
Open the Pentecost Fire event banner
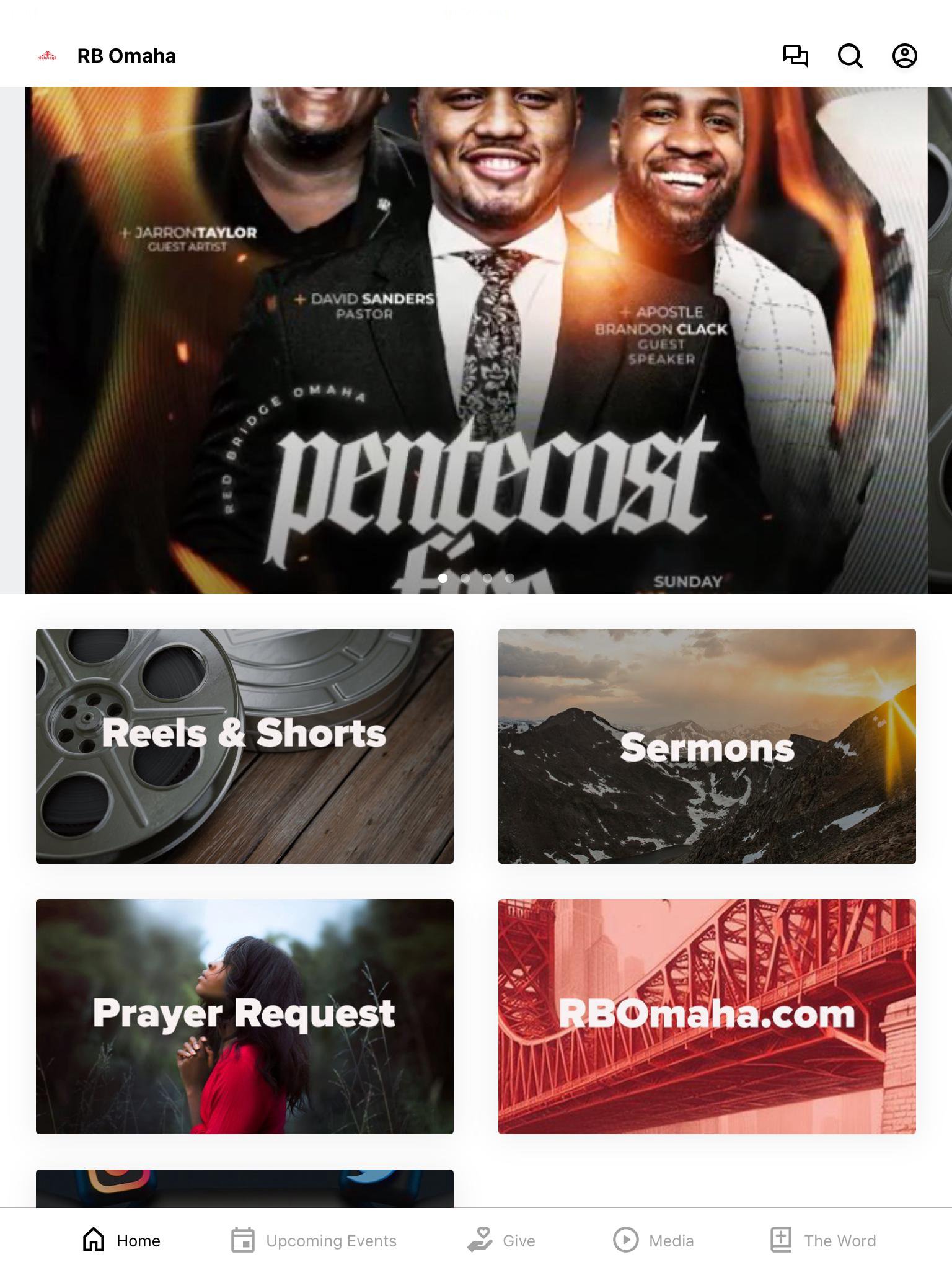[x=476, y=340]
